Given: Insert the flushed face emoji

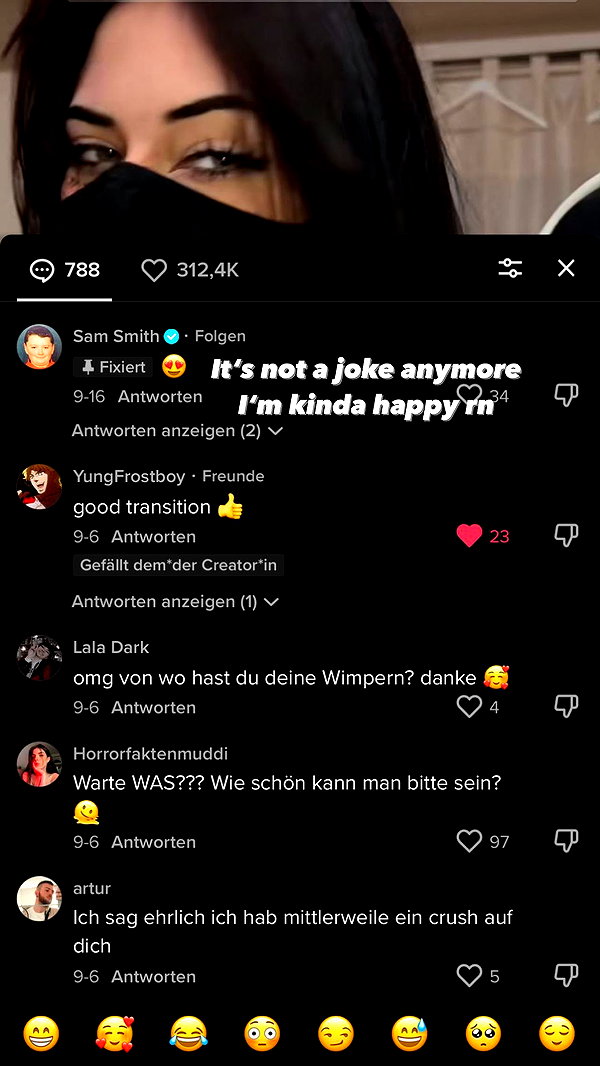Looking at the screenshot, I should click(x=262, y=1034).
